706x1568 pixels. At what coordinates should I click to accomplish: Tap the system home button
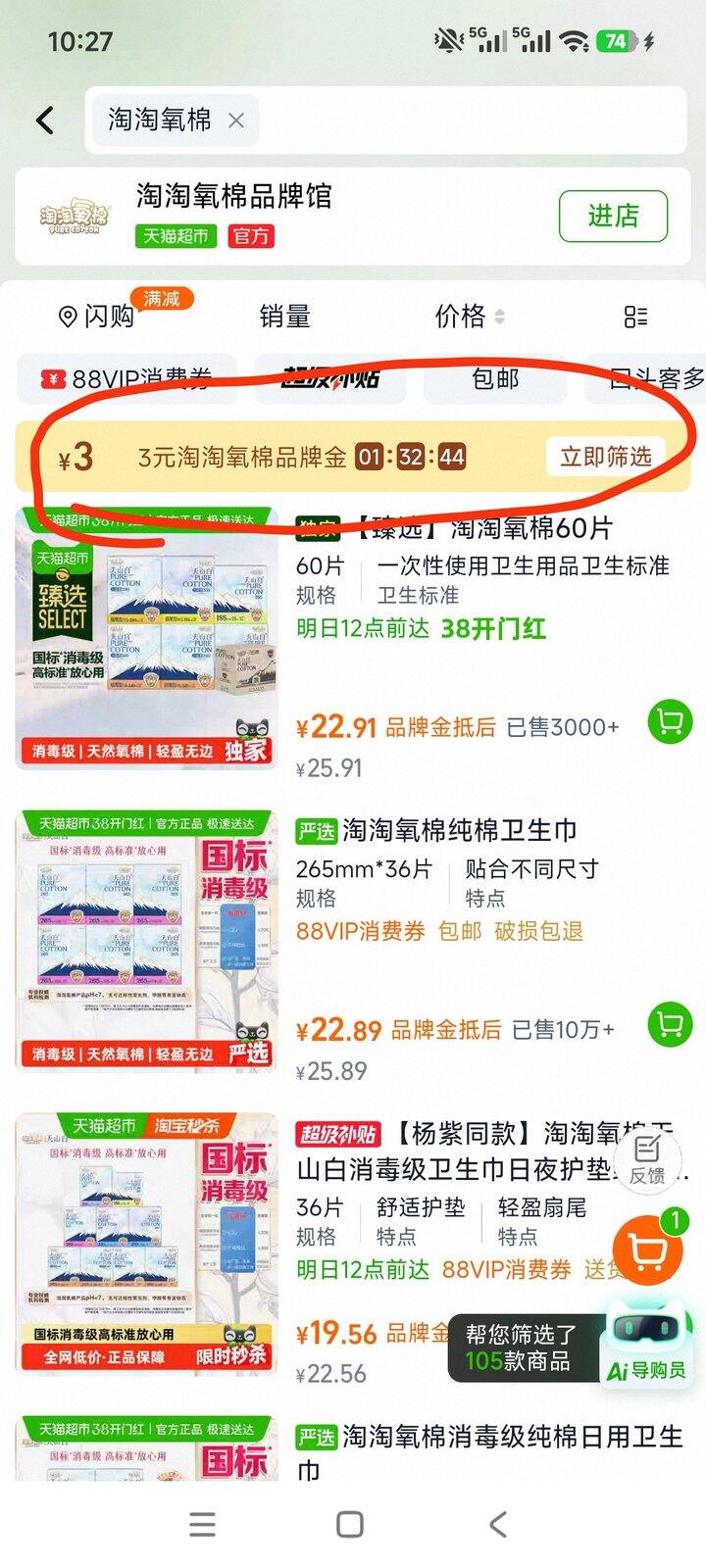(350, 1524)
